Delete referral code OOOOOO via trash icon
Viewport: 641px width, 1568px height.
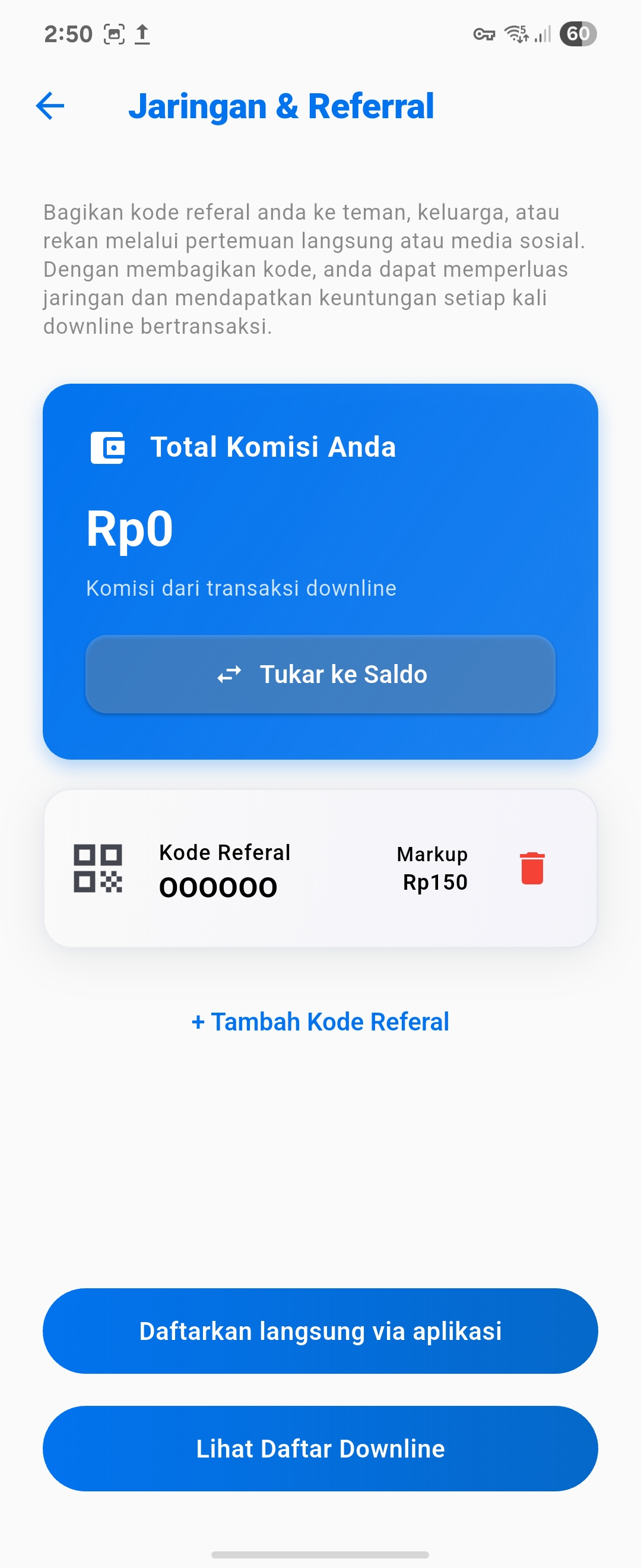click(532, 868)
